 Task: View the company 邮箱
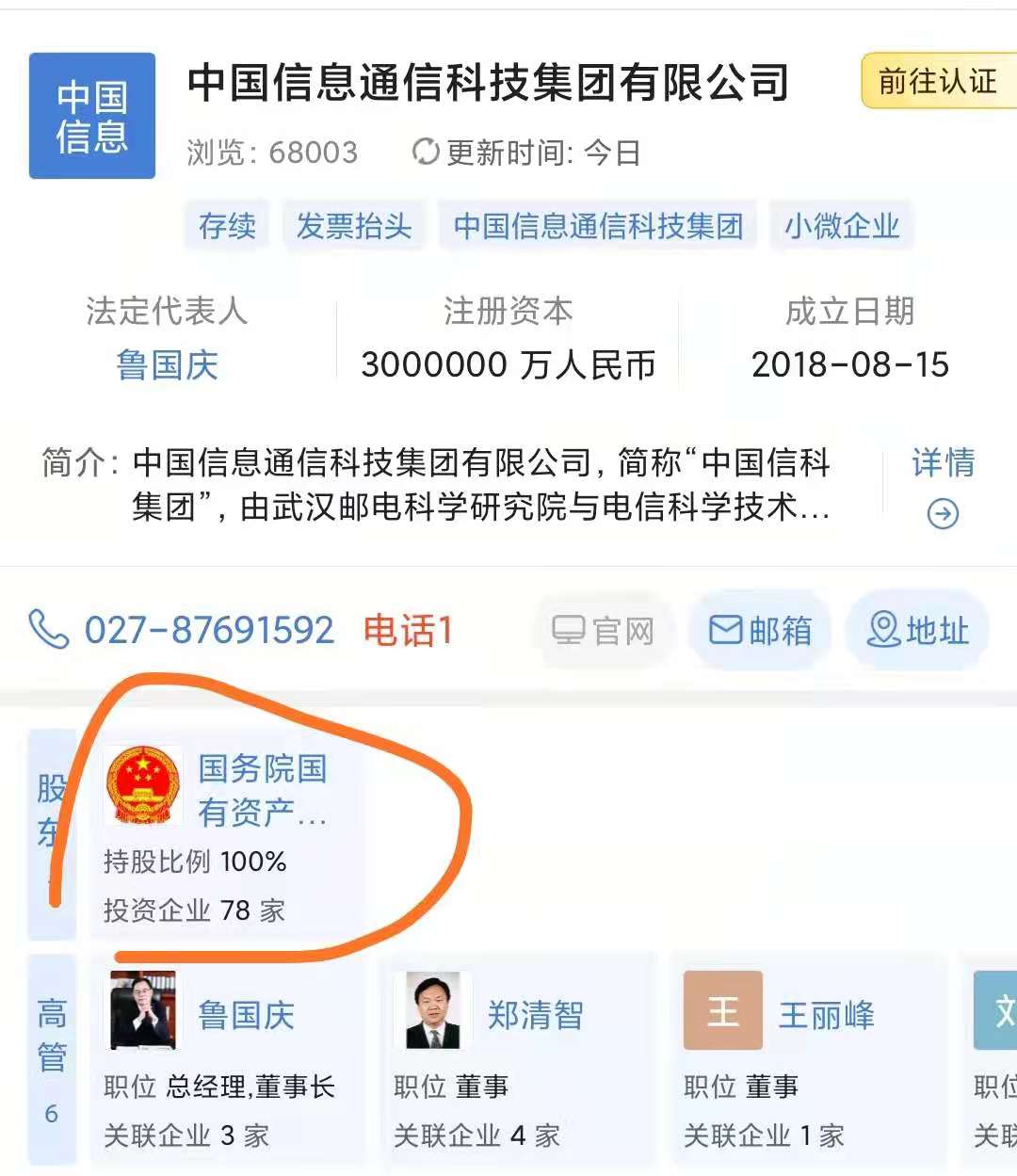[760, 630]
